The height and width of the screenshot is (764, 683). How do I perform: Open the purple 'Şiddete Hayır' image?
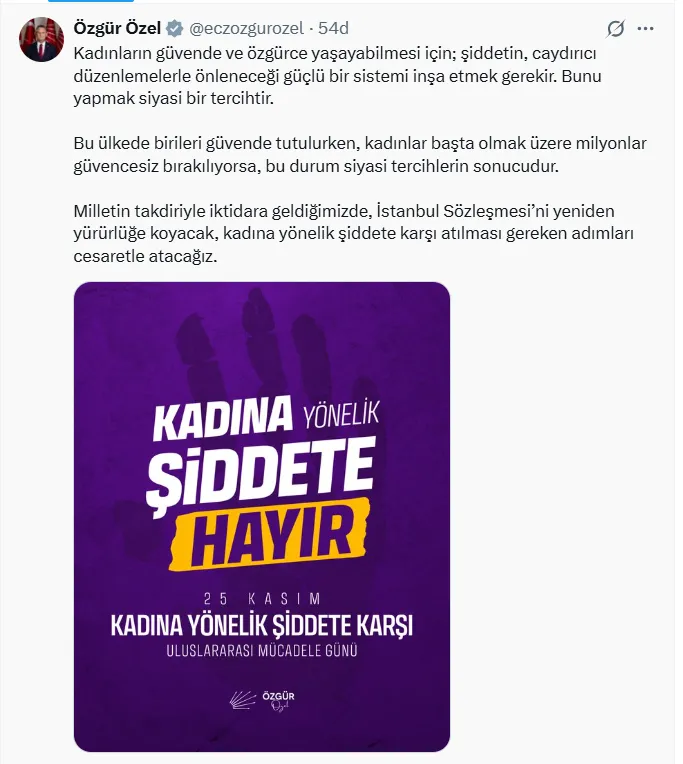click(x=261, y=516)
